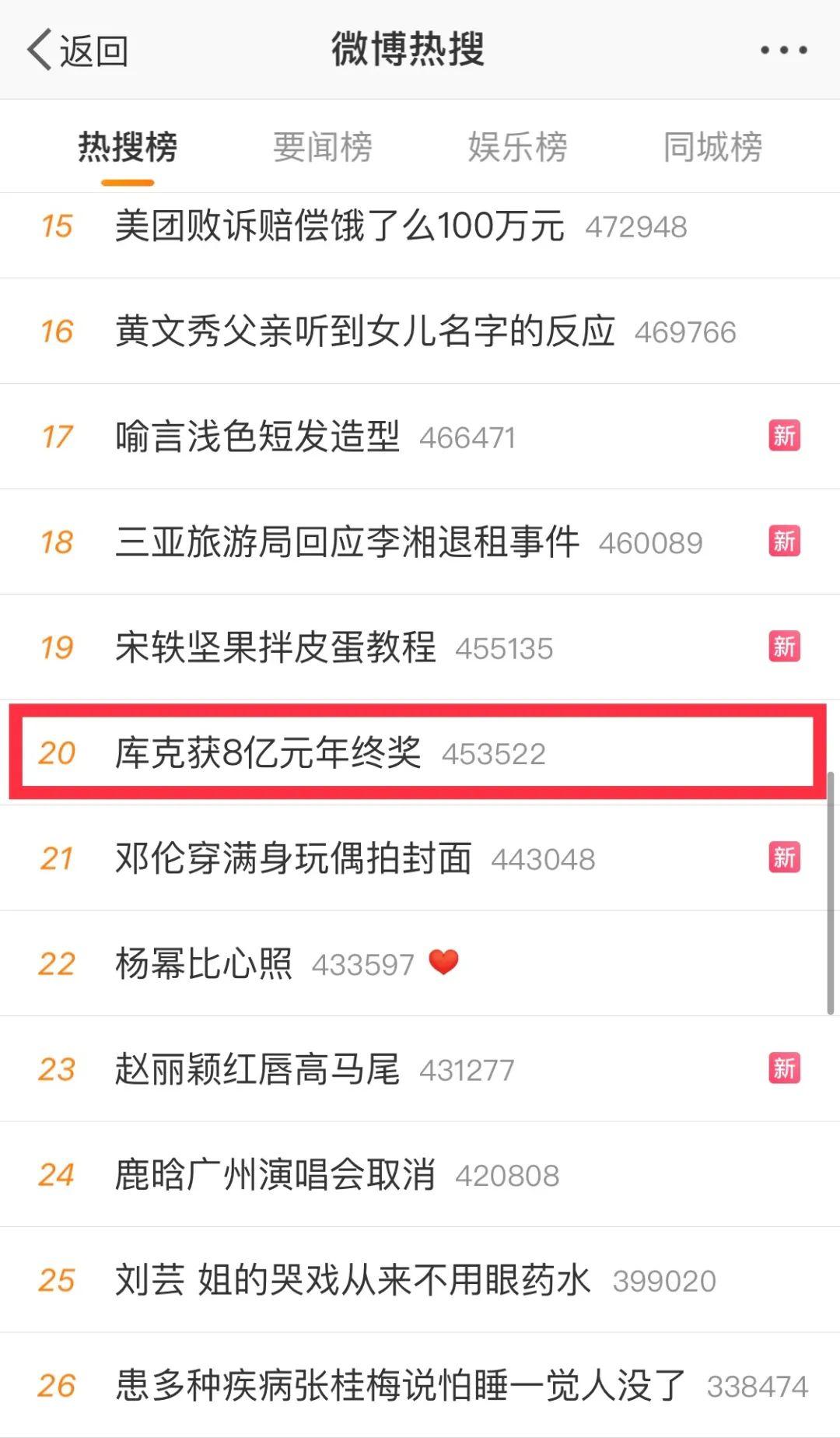This screenshot has width=840, height=1438.
Task: View the 杨幂比心照 topic
Action: point(204,963)
